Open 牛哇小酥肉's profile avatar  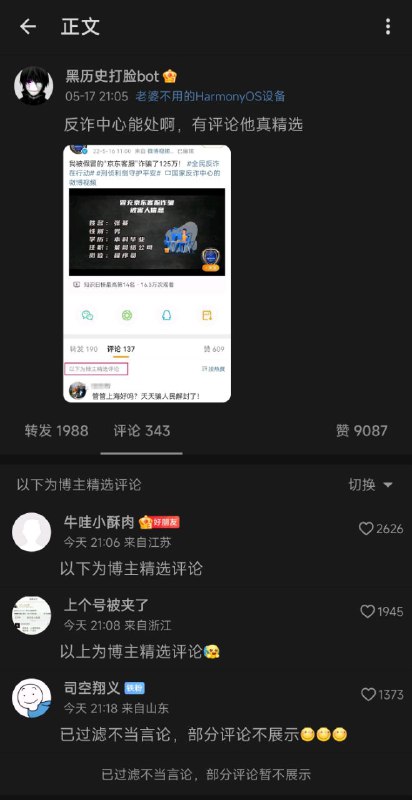[32, 532]
